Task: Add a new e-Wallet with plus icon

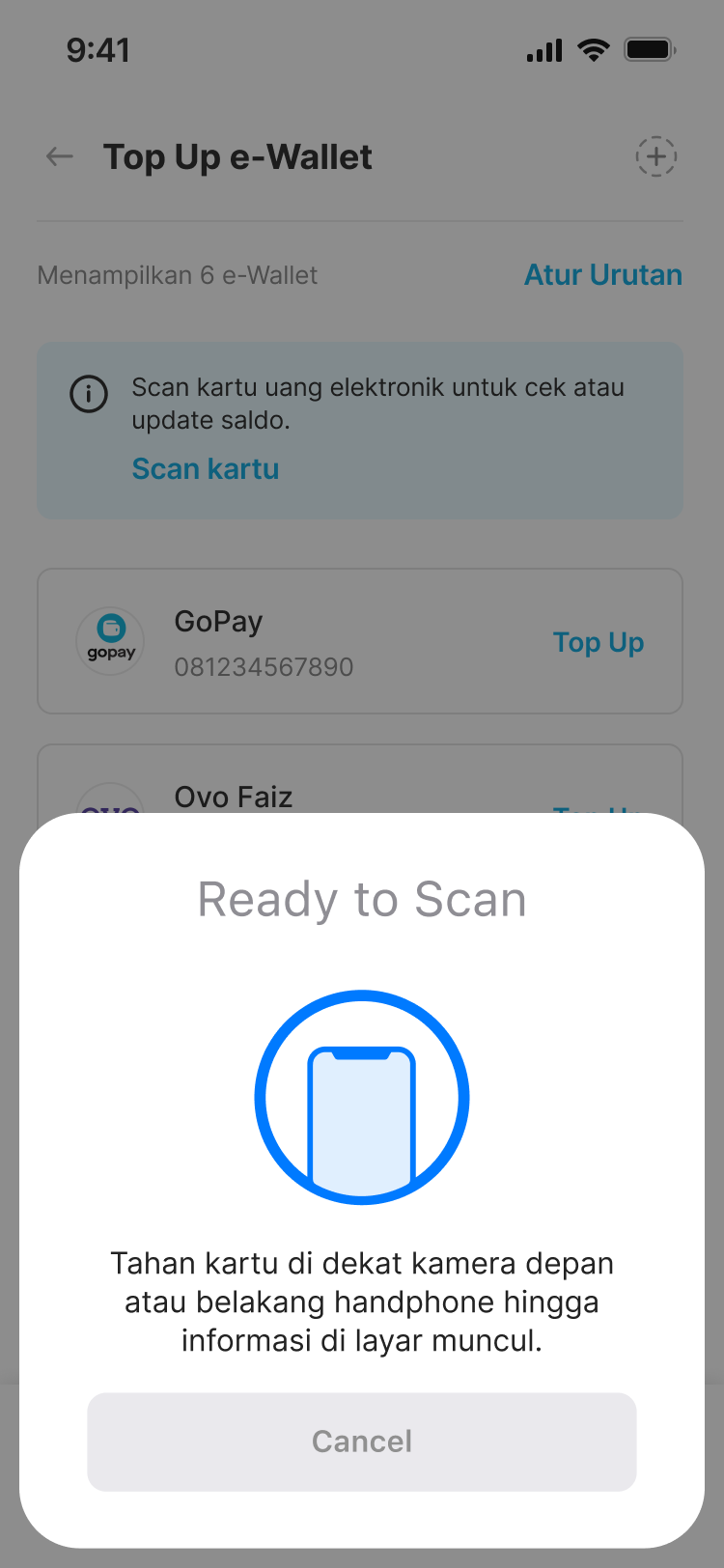Action: [x=655, y=156]
